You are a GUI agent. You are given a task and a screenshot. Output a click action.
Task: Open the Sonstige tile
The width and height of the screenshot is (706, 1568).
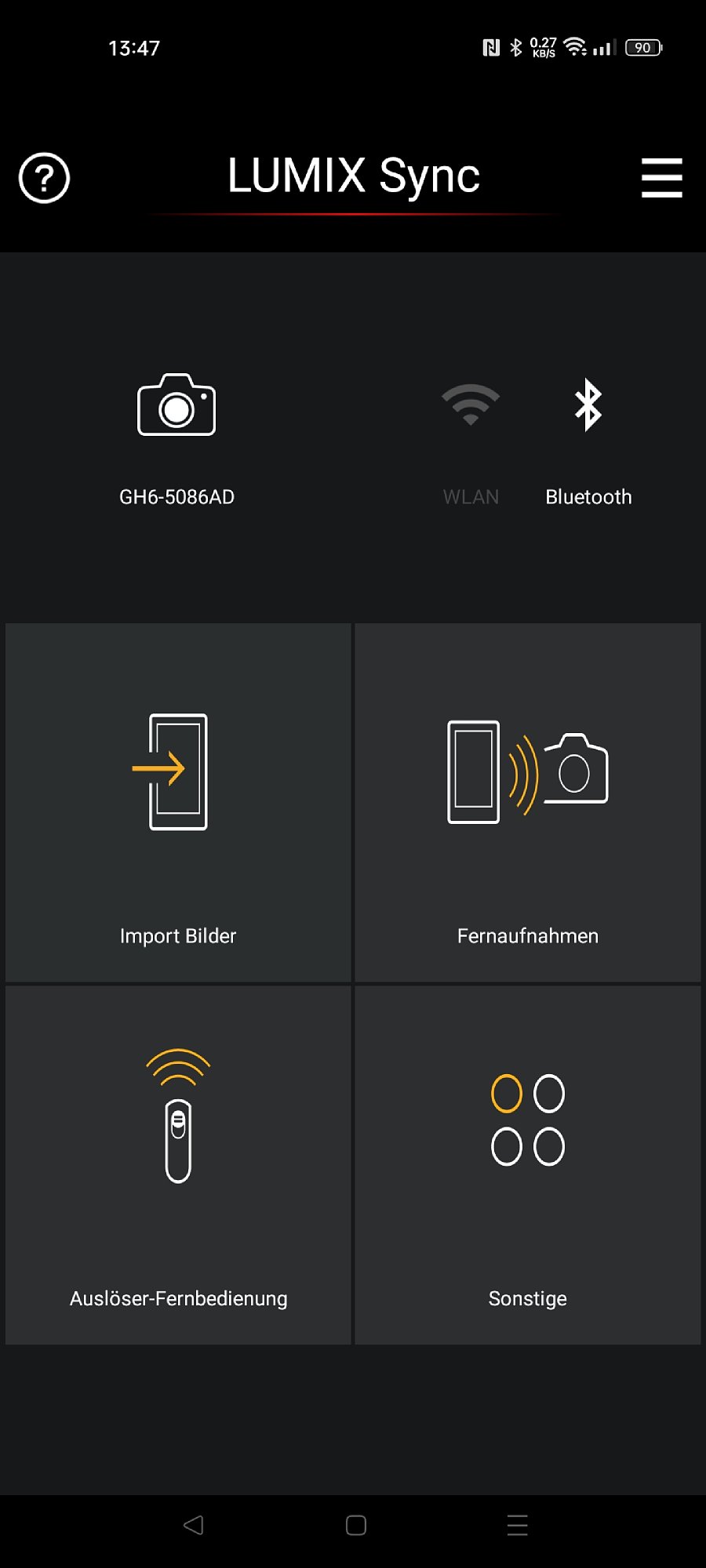528,1165
